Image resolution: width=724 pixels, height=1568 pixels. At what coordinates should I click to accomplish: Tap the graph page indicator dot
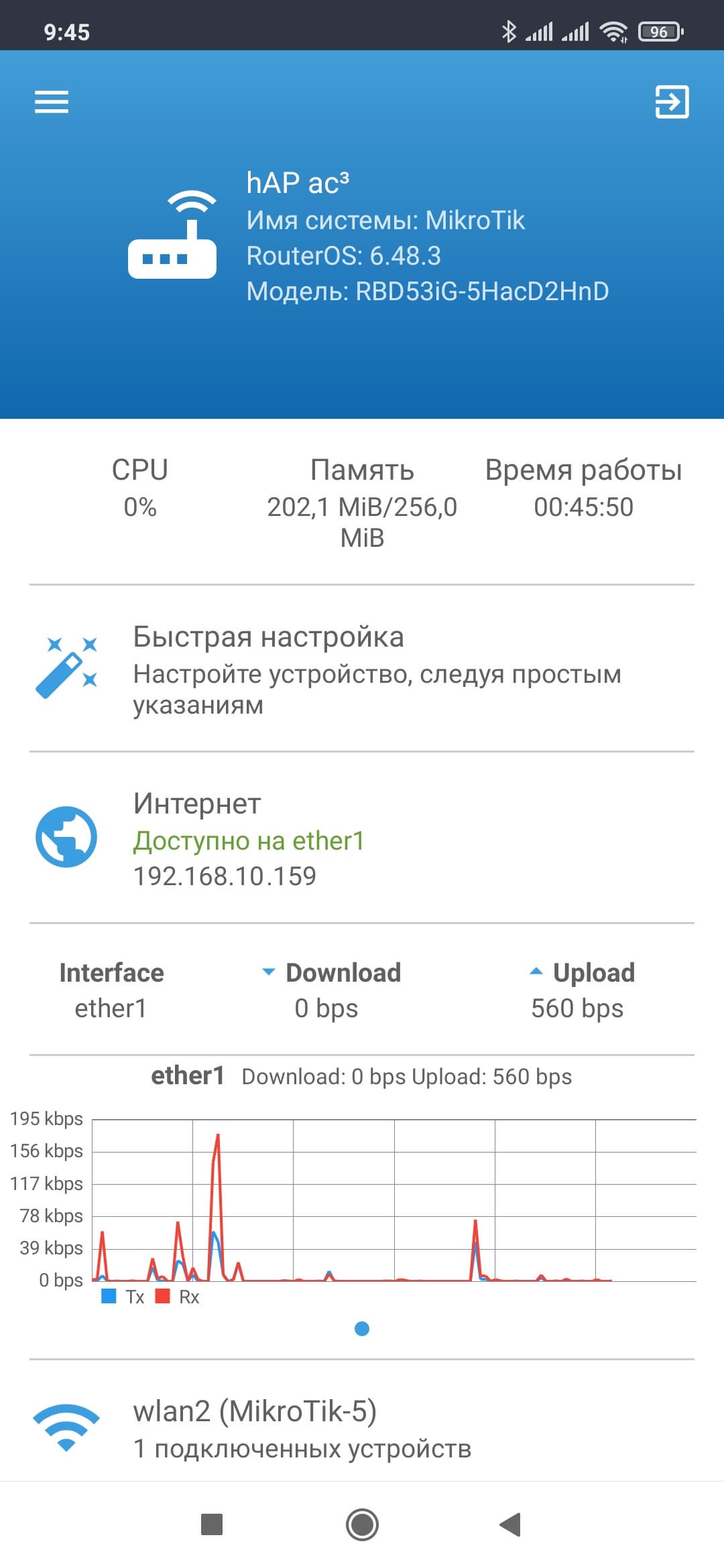click(x=362, y=1328)
